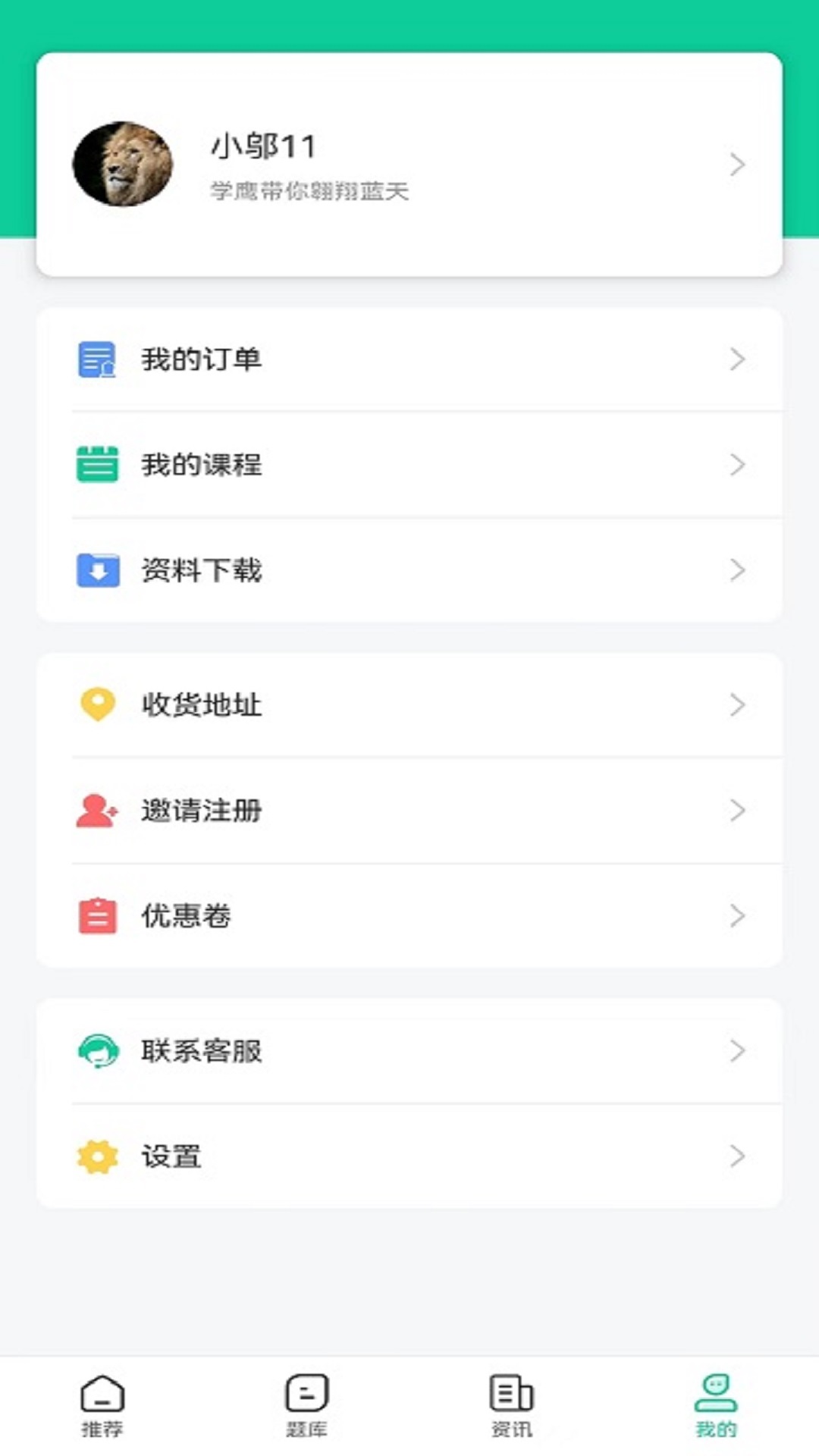Tap the 联系客服 headset icon
The height and width of the screenshot is (1456, 819).
(96, 1050)
